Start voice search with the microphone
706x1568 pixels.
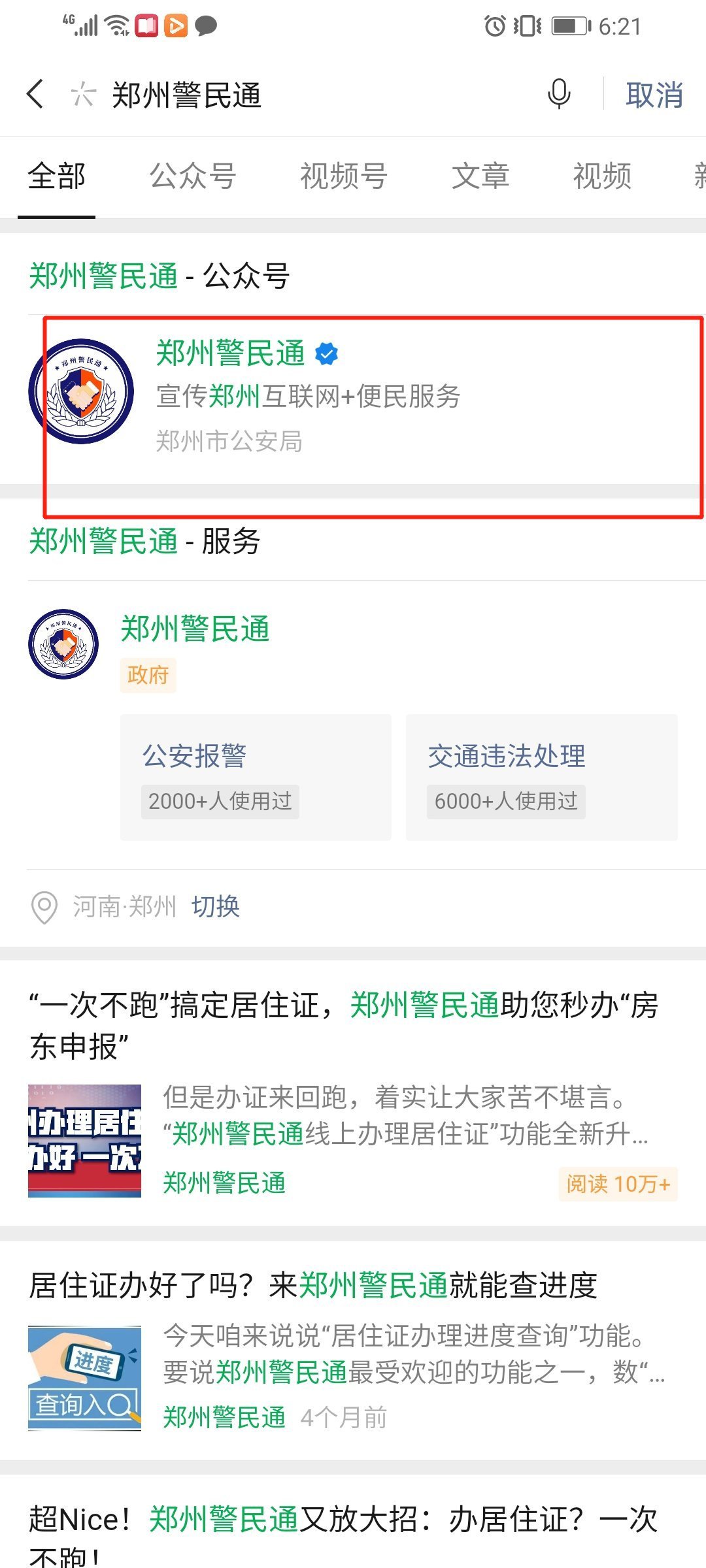click(x=559, y=94)
